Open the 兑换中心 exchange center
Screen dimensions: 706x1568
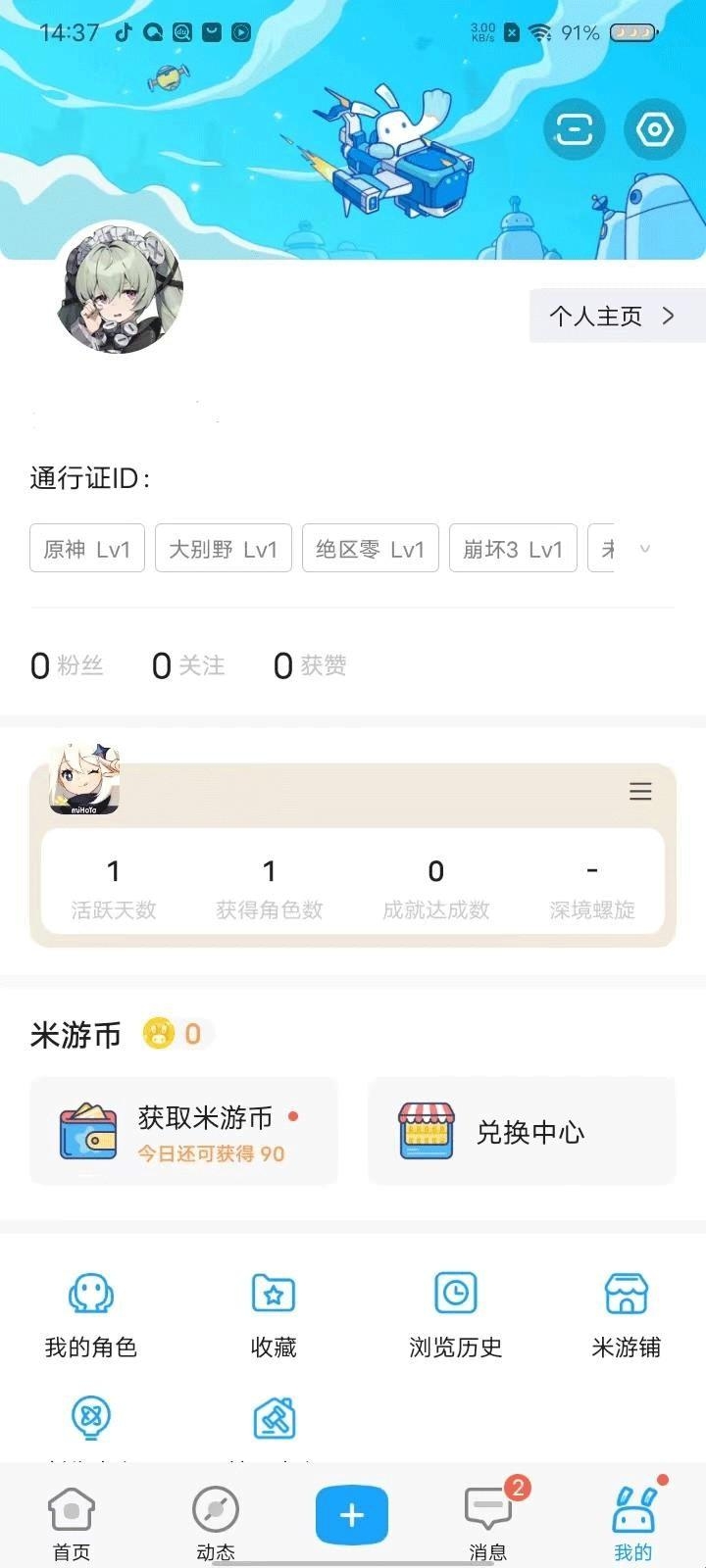click(x=522, y=1132)
